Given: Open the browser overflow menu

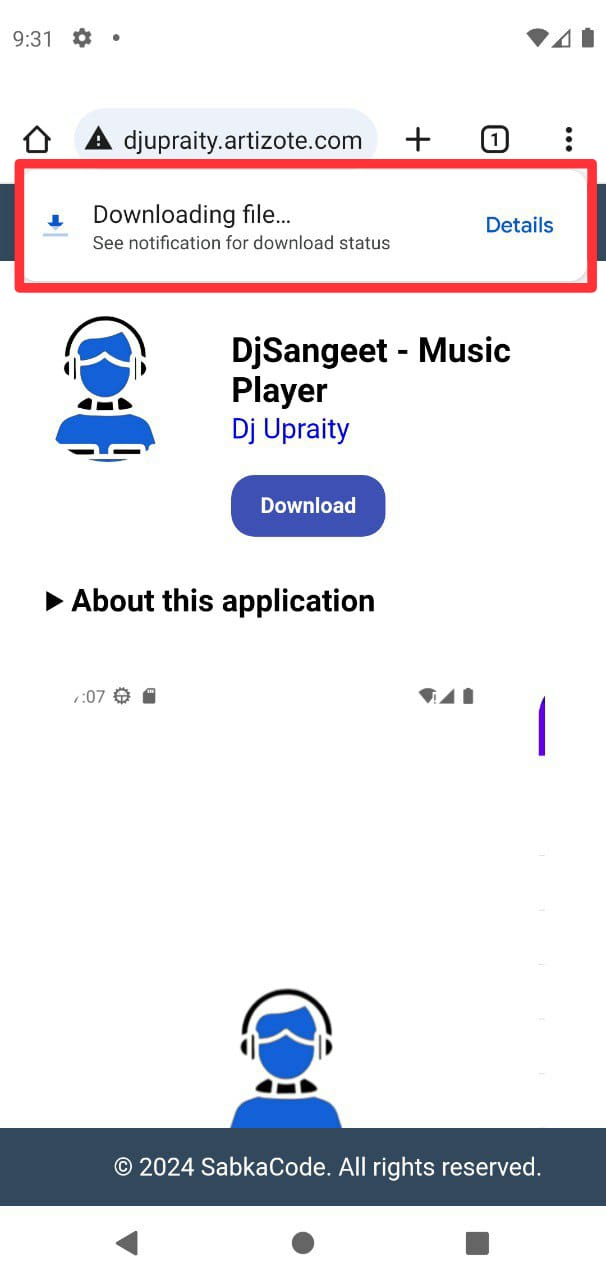Looking at the screenshot, I should [x=568, y=139].
